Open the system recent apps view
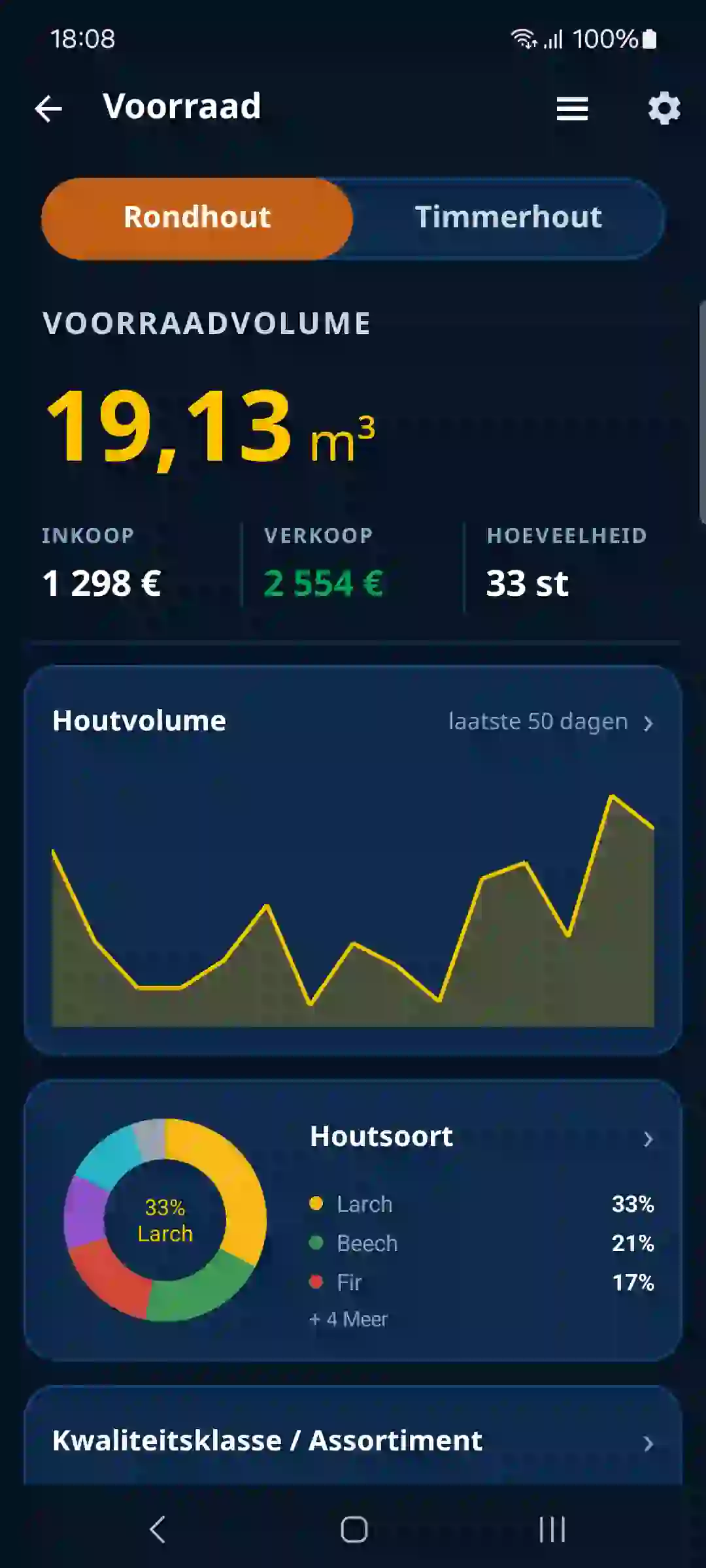The width and height of the screenshot is (706, 1568). [x=552, y=1529]
